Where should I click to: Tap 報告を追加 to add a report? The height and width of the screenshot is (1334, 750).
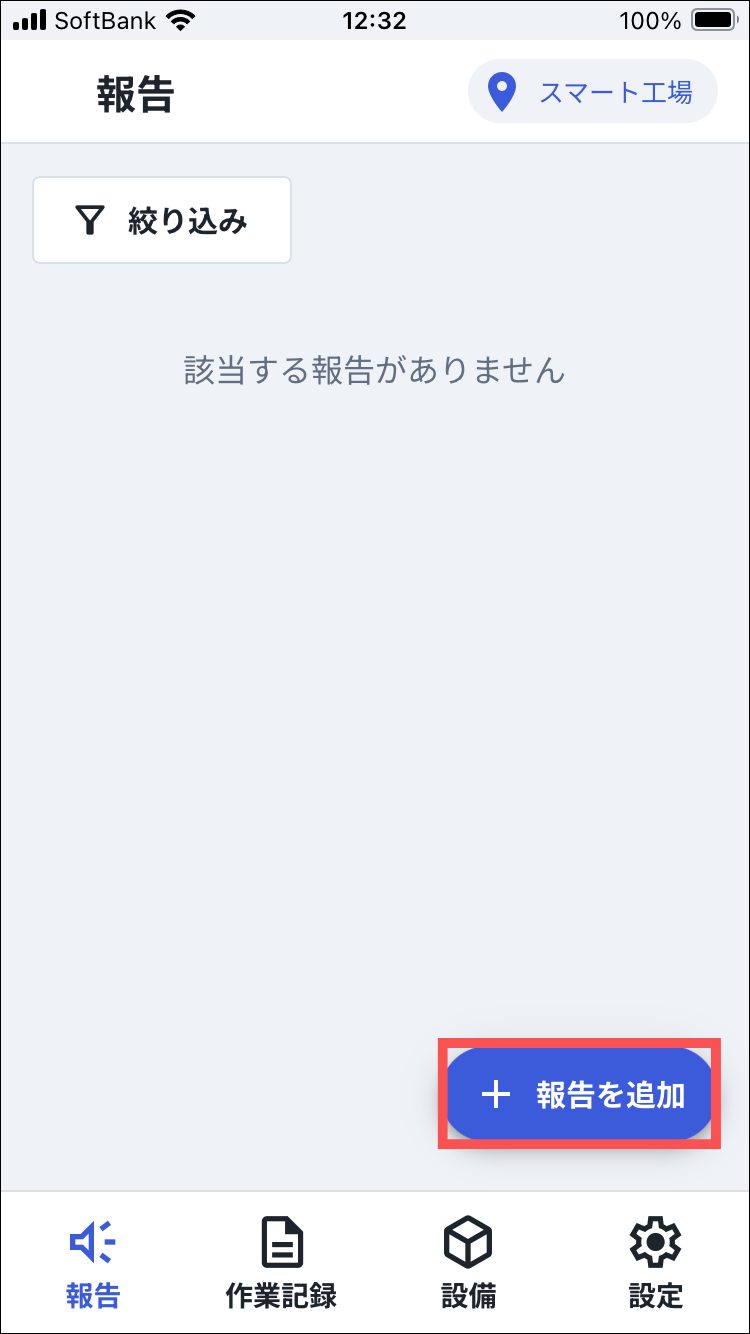[x=580, y=1095]
